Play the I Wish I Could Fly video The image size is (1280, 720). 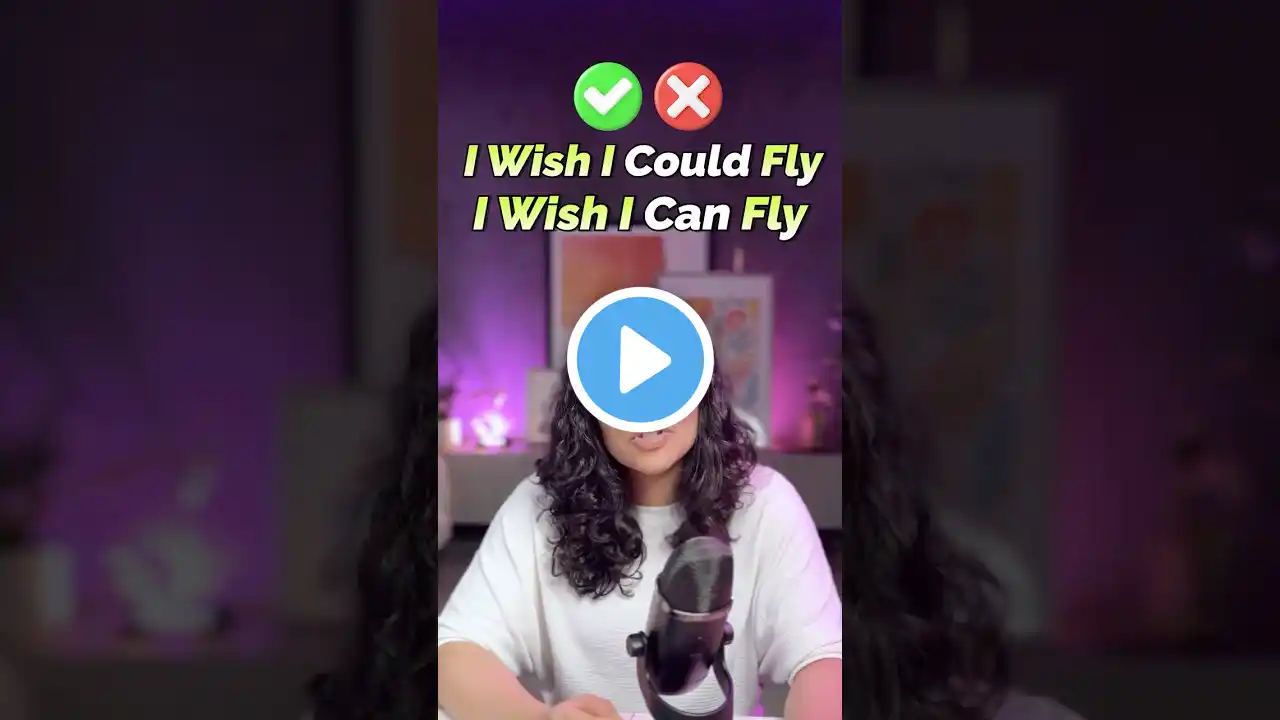(x=640, y=359)
